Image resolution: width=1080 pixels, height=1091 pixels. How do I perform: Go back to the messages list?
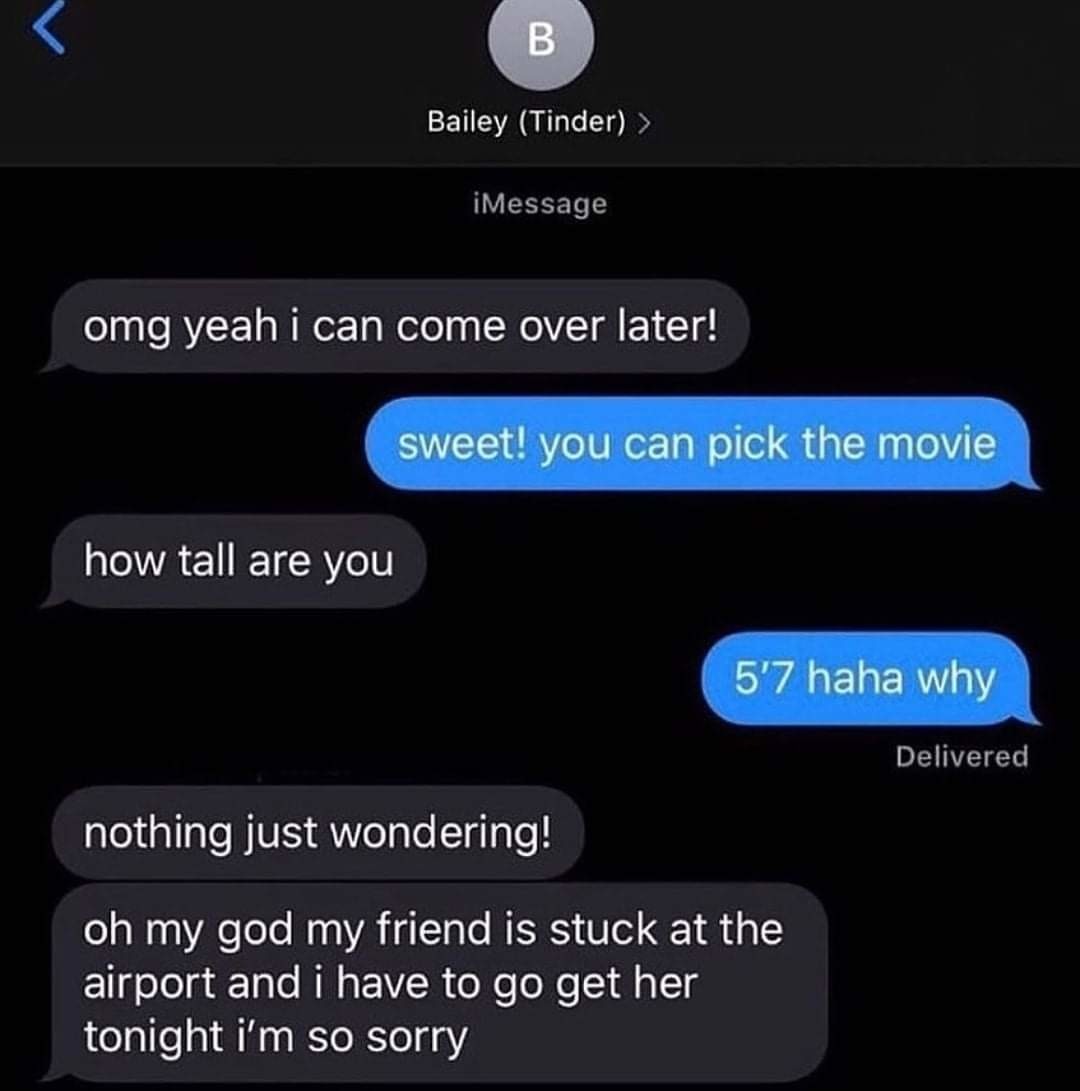[x=48, y=28]
